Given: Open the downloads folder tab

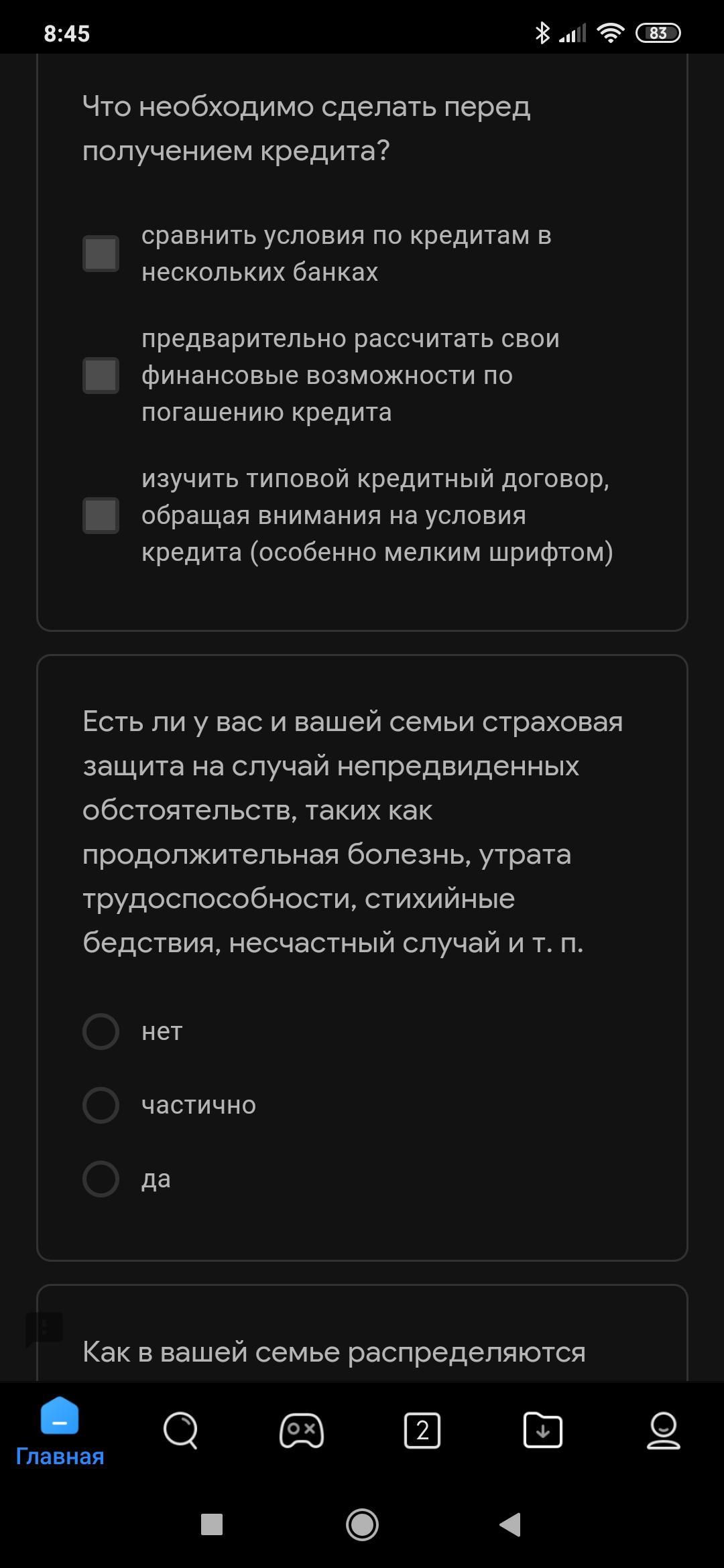Looking at the screenshot, I should [x=543, y=1431].
